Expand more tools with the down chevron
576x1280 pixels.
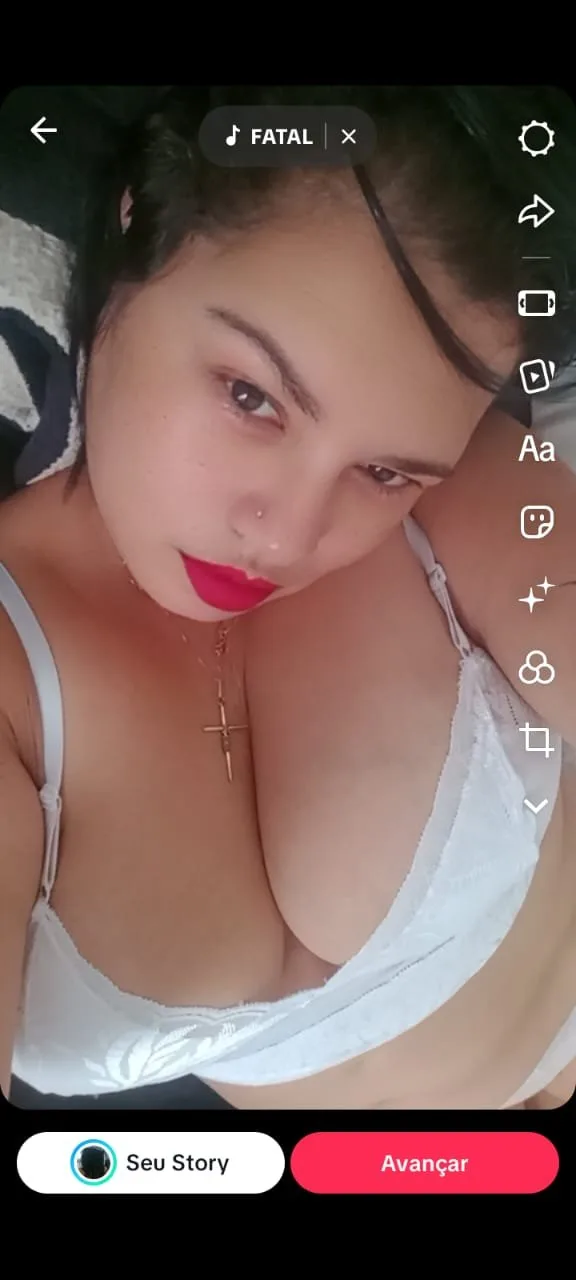click(537, 806)
